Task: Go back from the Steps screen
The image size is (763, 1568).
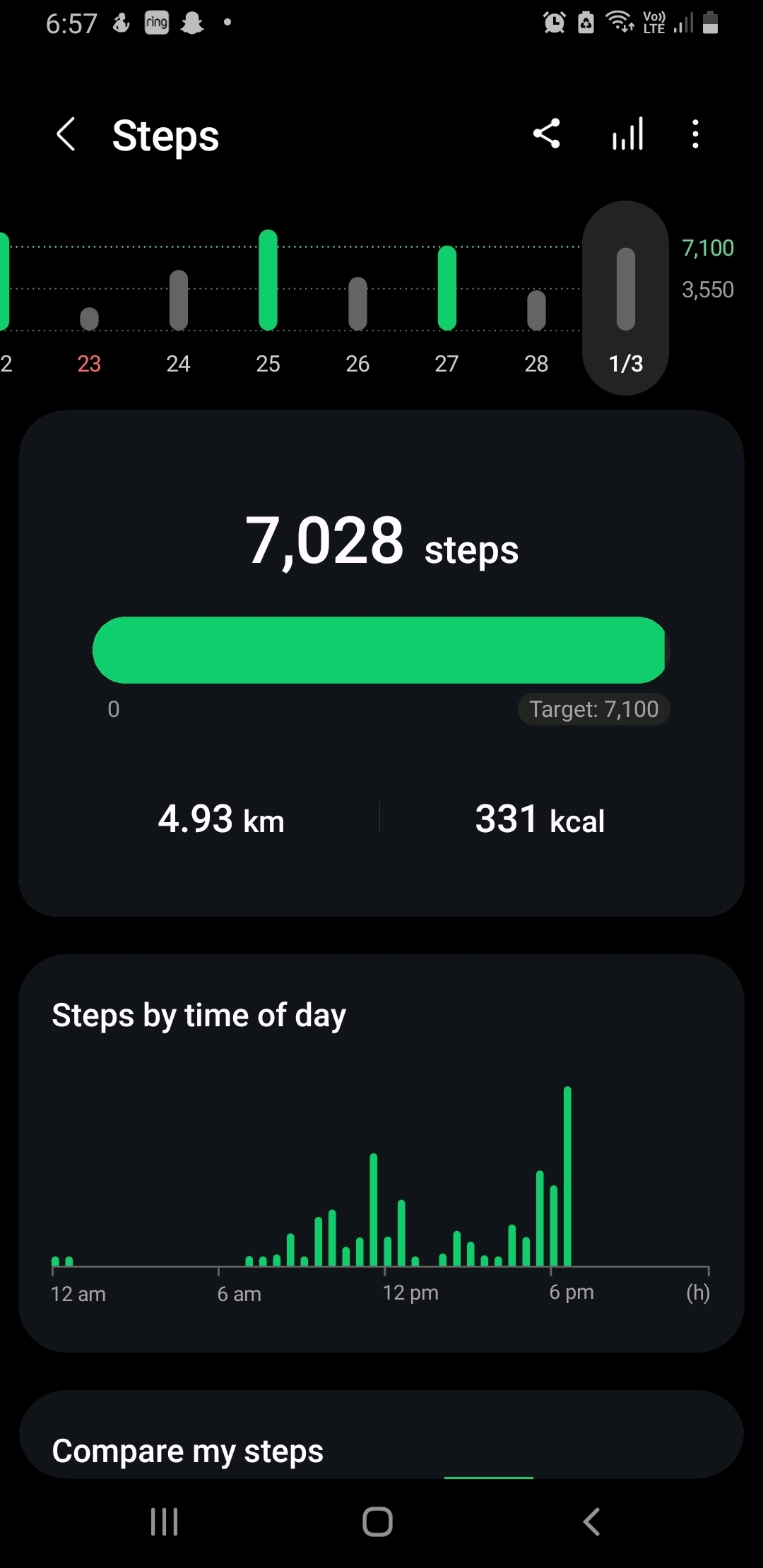Action: (x=66, y=134)
